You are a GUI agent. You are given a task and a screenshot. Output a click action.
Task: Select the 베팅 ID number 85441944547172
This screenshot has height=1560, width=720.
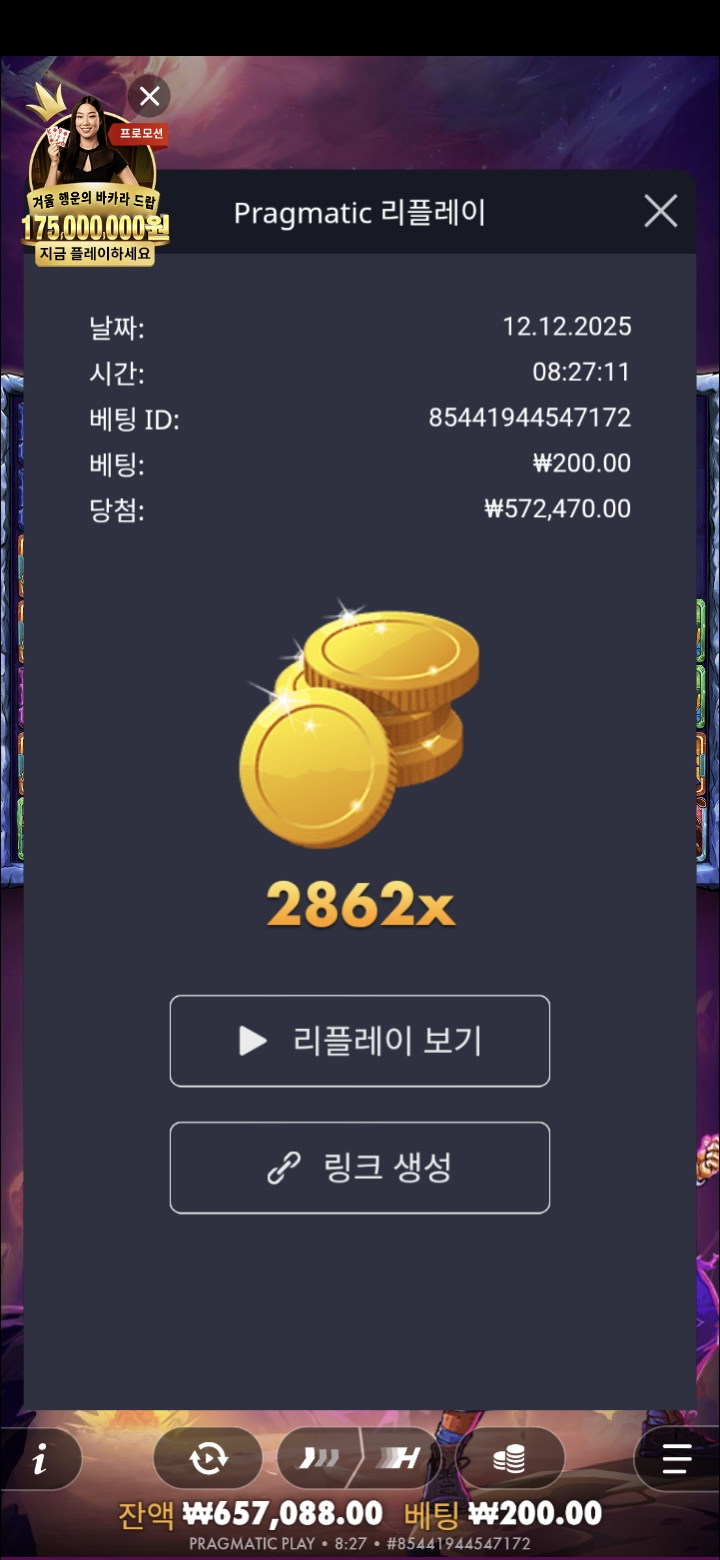tap(529, 418)
